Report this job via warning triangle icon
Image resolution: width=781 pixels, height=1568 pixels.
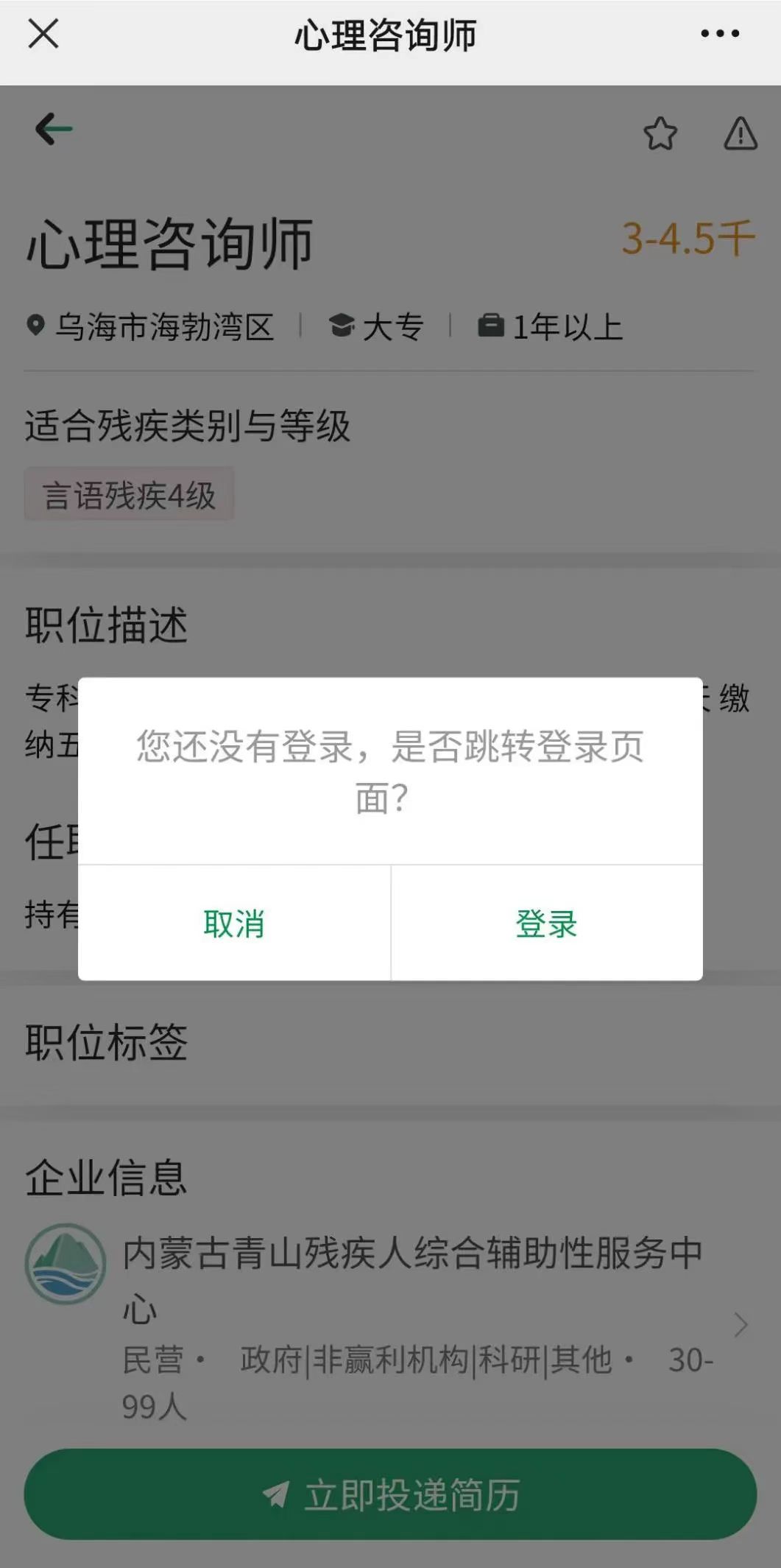[x=740, y=134]
